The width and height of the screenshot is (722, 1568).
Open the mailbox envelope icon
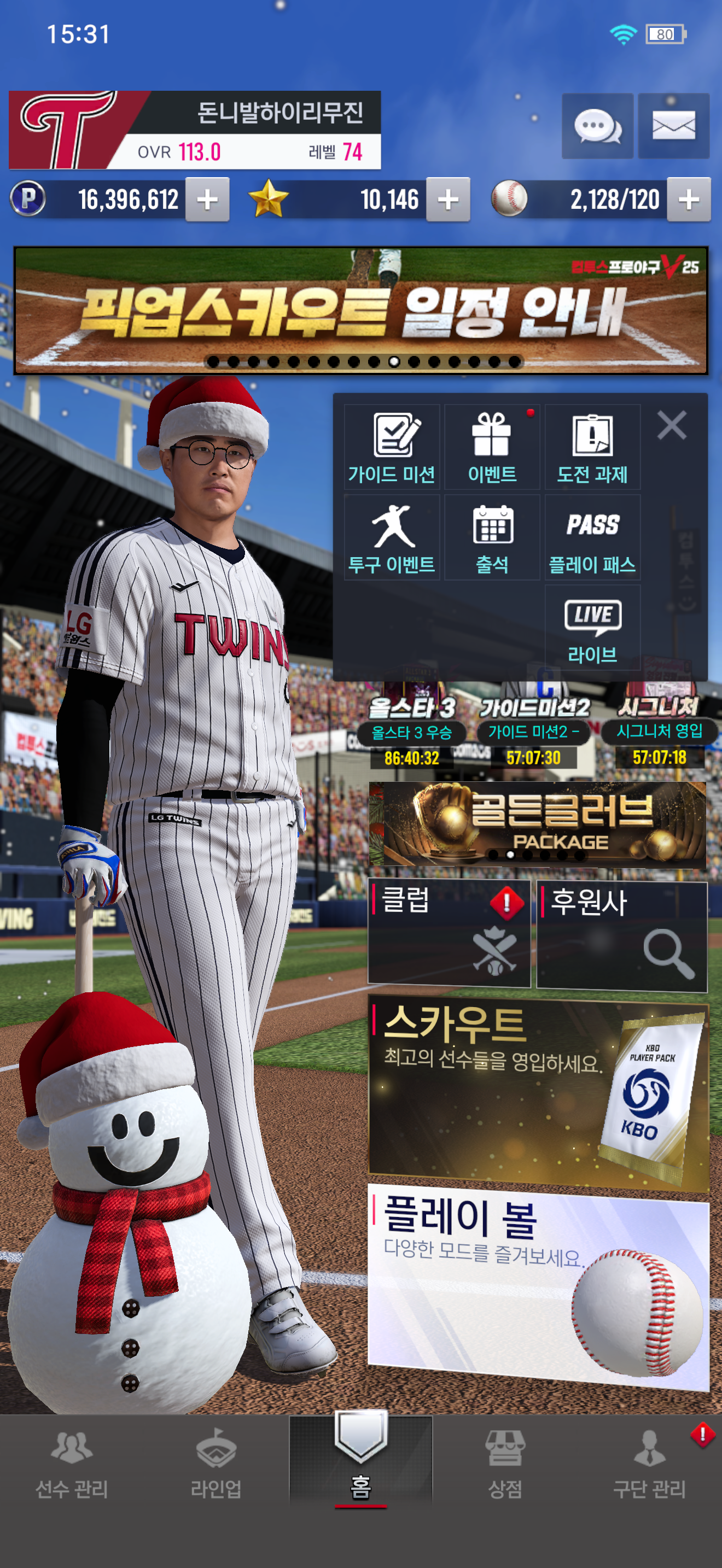tap(673, 127)
